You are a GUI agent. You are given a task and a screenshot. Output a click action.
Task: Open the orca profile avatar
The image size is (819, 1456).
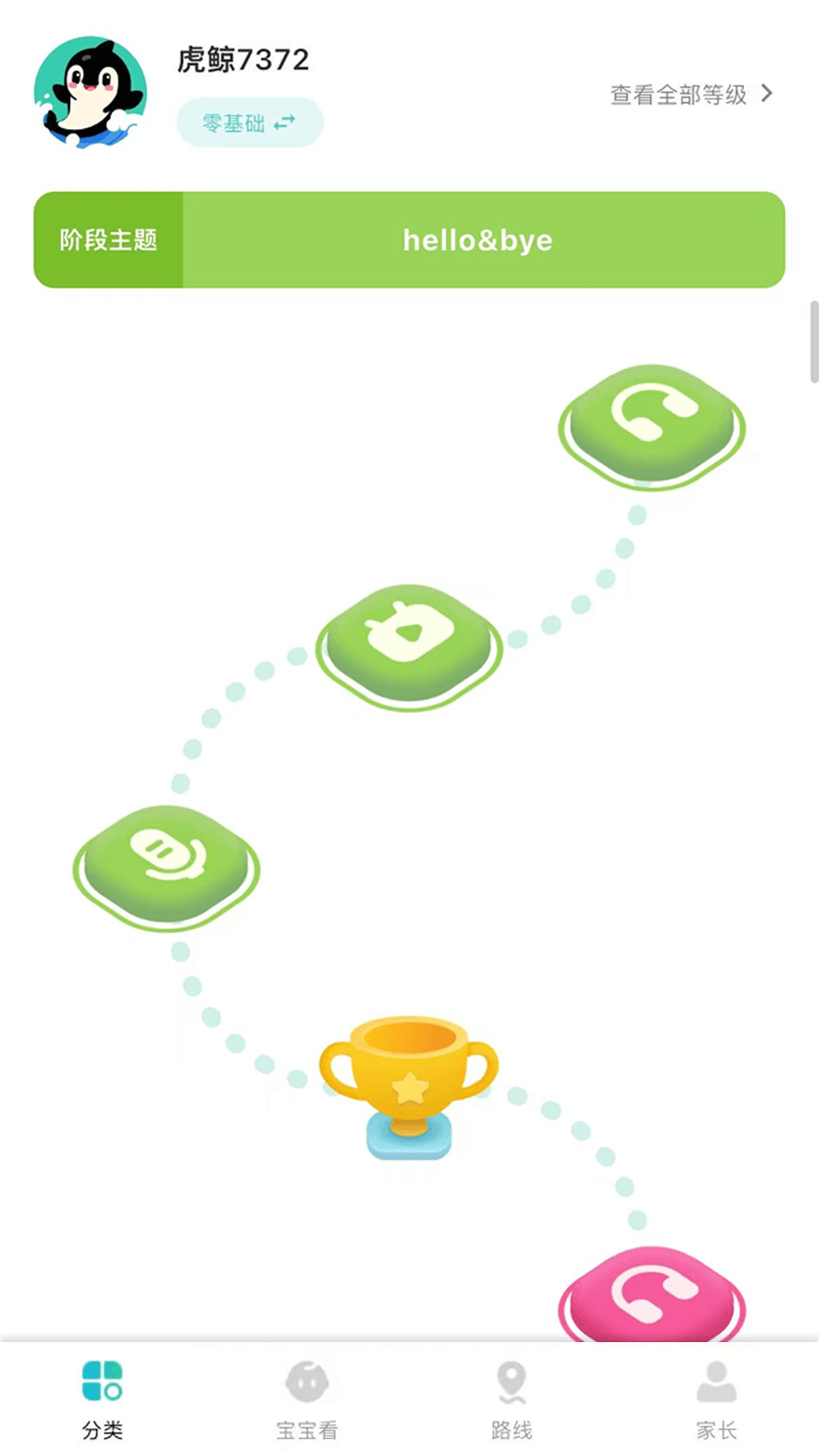point(90,93)
